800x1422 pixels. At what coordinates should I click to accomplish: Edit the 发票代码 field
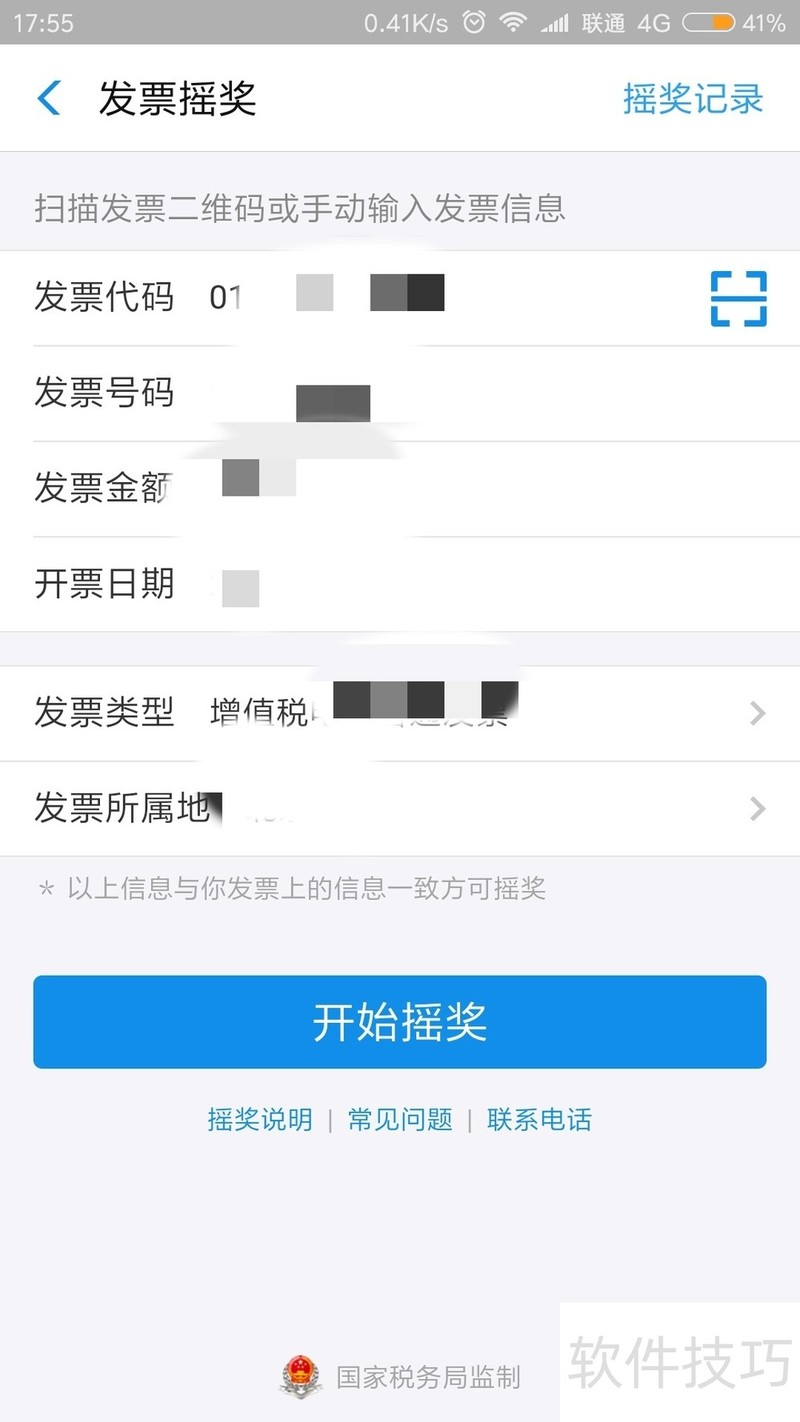(440, 298)
